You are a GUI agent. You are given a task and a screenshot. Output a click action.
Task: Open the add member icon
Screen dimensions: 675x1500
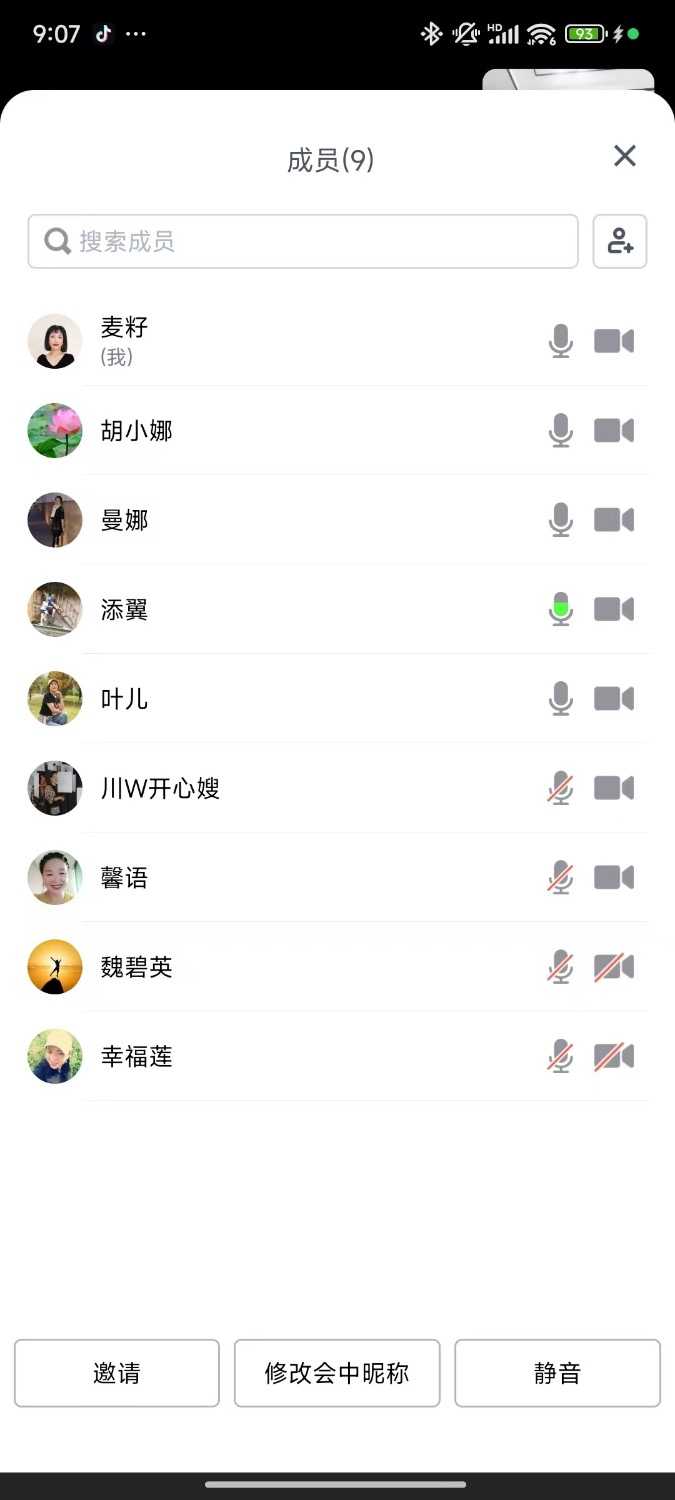(x=620, y=242)
